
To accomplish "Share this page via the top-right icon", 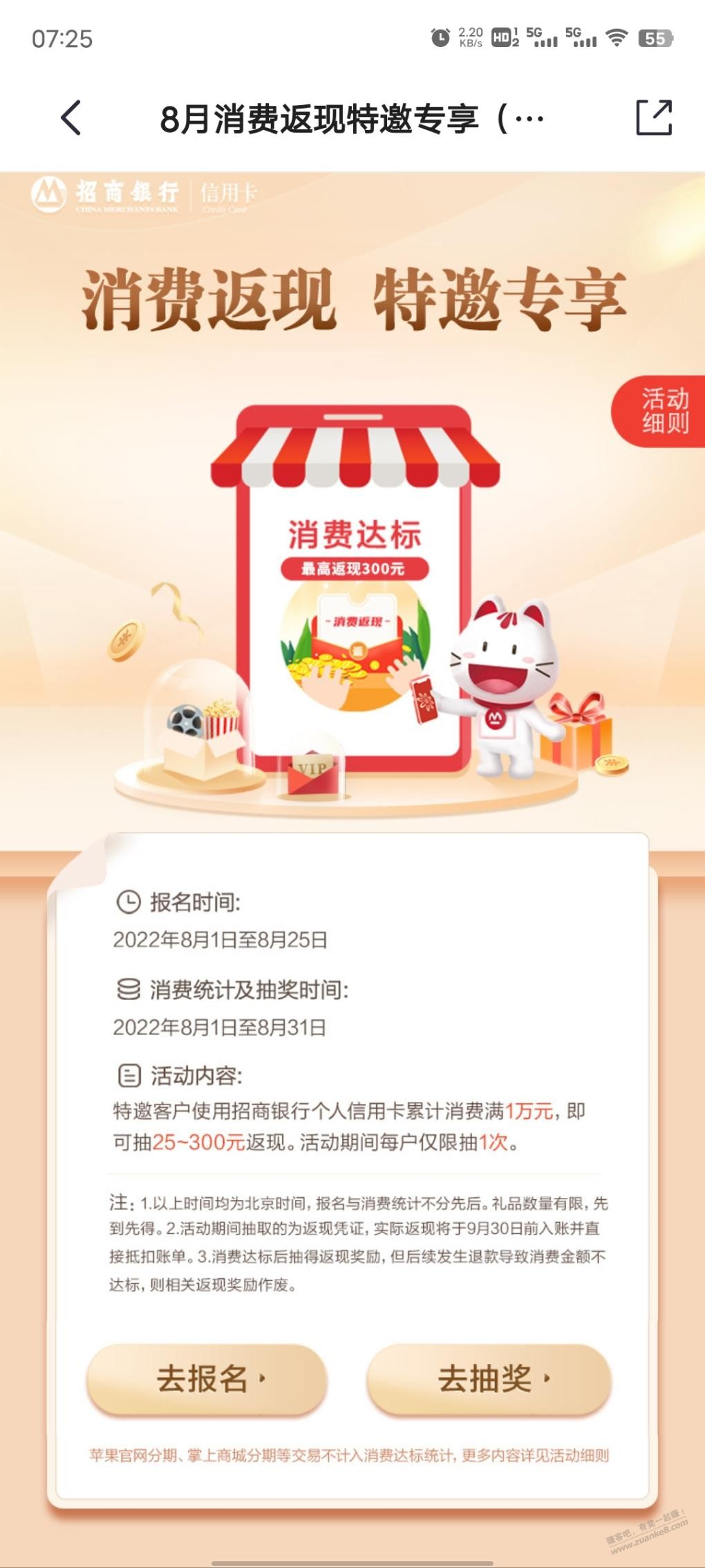I will click(x=653, y=118).
